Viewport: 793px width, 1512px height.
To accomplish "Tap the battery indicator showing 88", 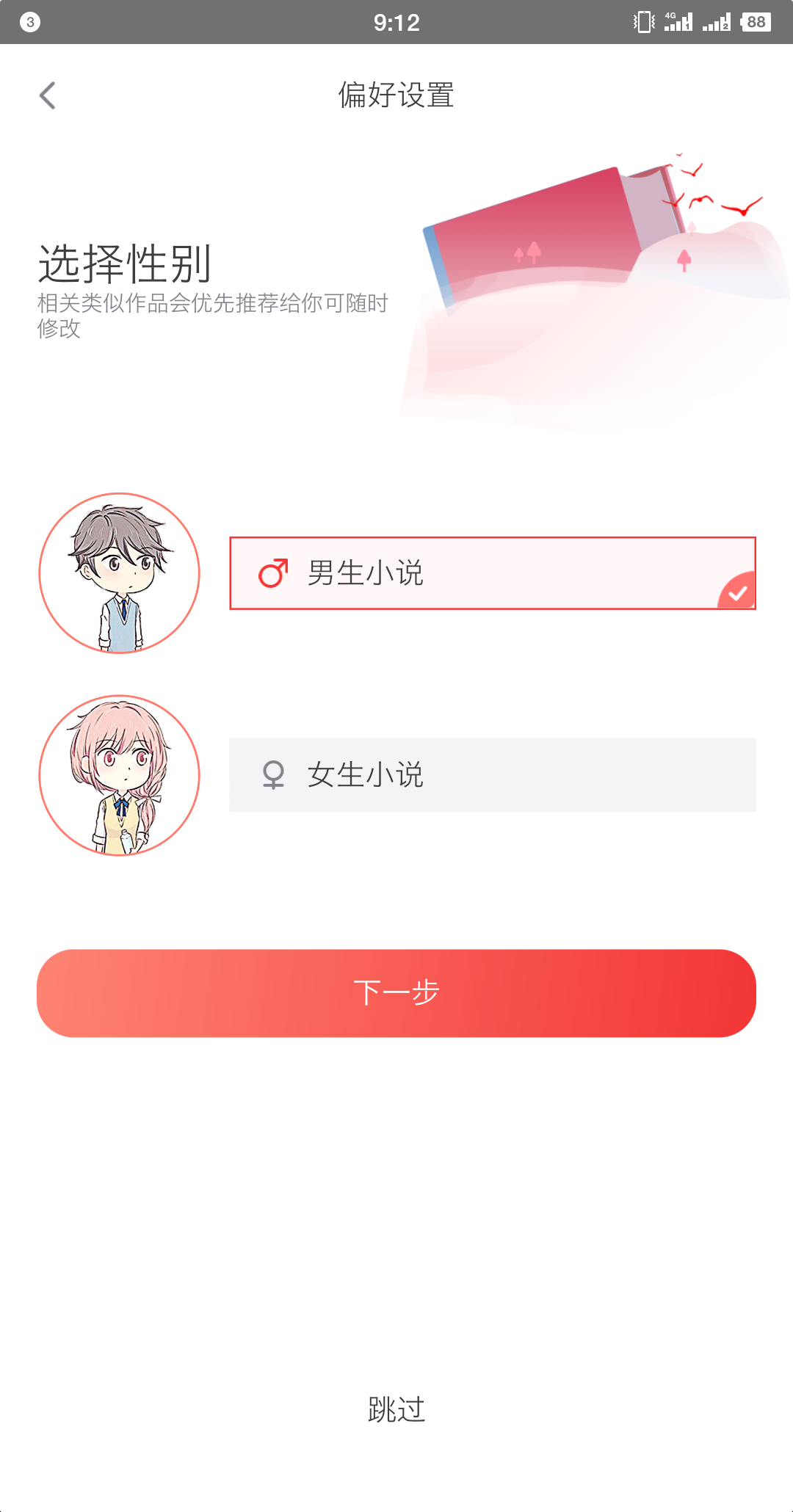I will [753, 21].
